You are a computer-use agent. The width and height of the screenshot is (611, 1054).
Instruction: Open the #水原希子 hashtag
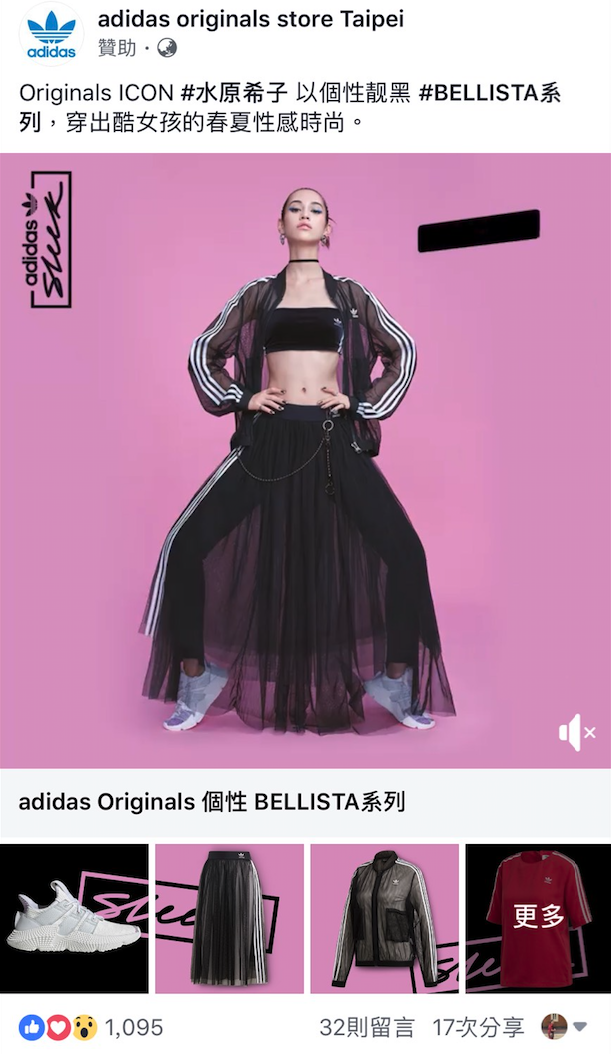point(231,94)
